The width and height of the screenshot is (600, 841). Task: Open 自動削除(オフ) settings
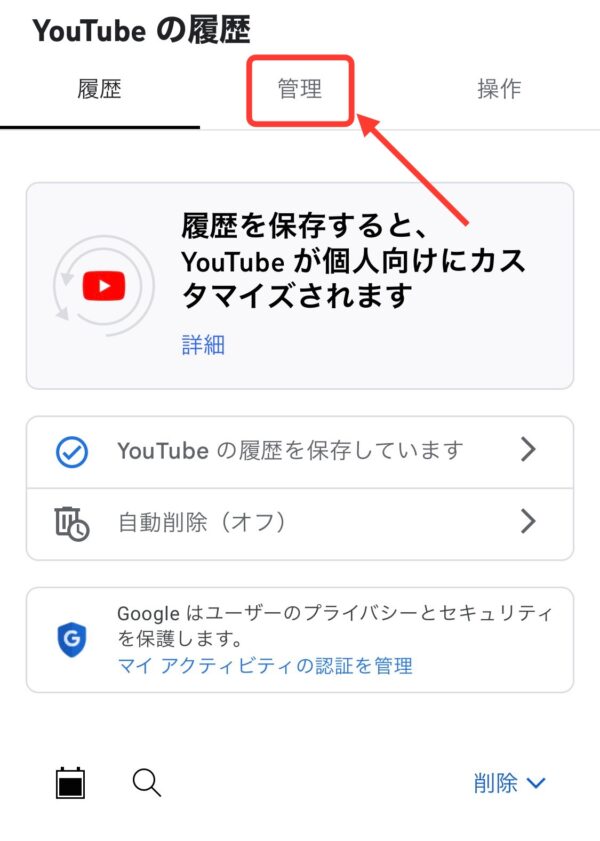(x=299, y=522)
